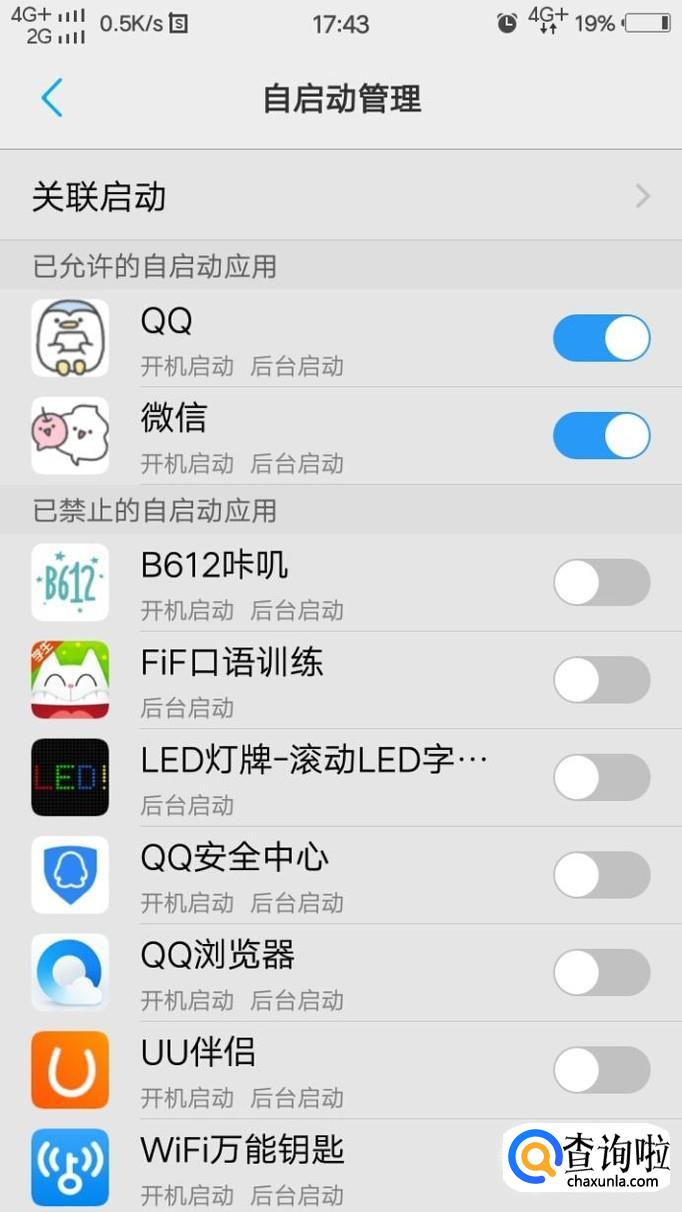Disable auto-start for QQ

pyautogui.click(x=601, y=339)
